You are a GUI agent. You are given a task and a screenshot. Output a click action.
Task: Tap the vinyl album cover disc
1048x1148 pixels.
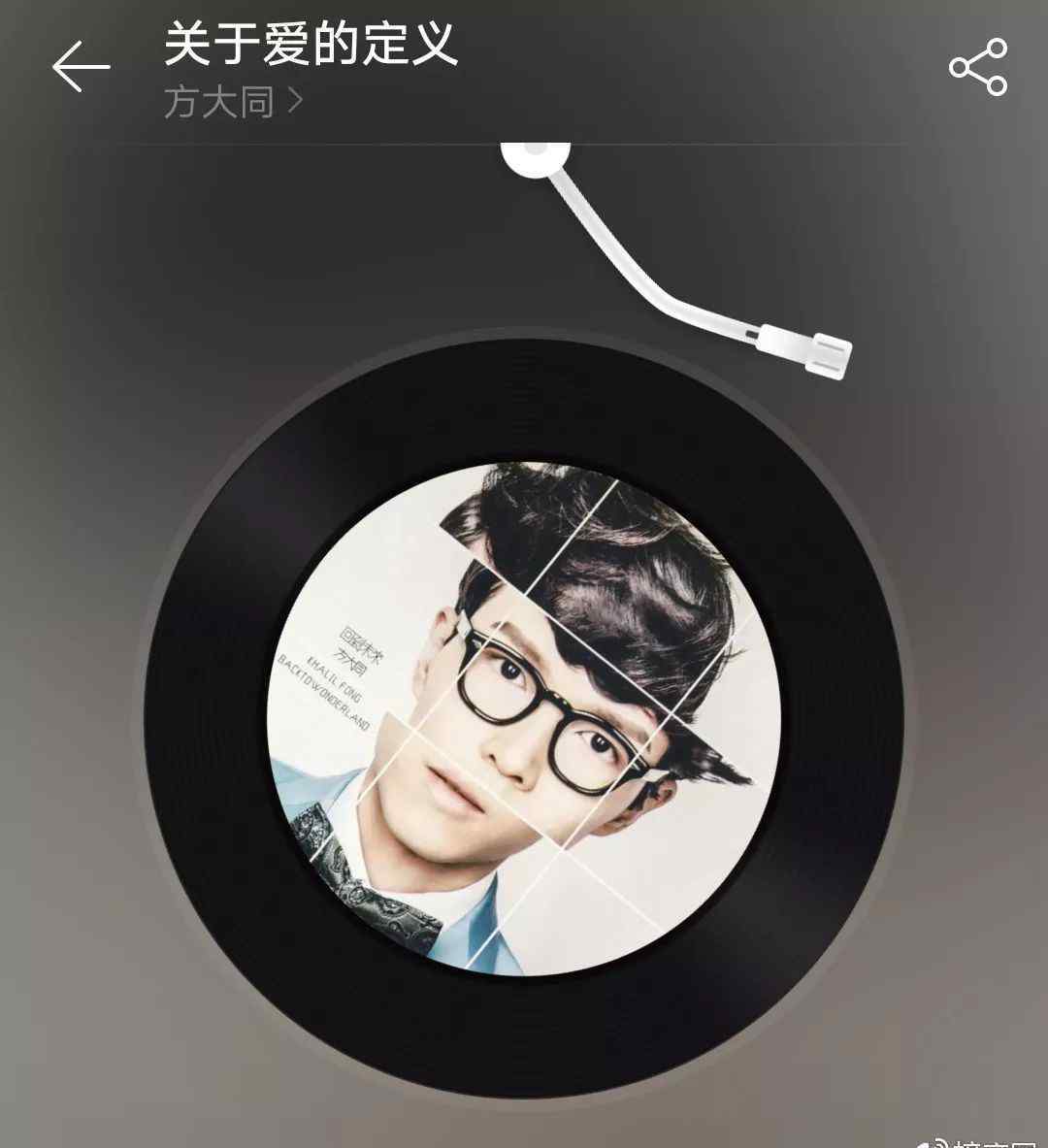[524, 718]
